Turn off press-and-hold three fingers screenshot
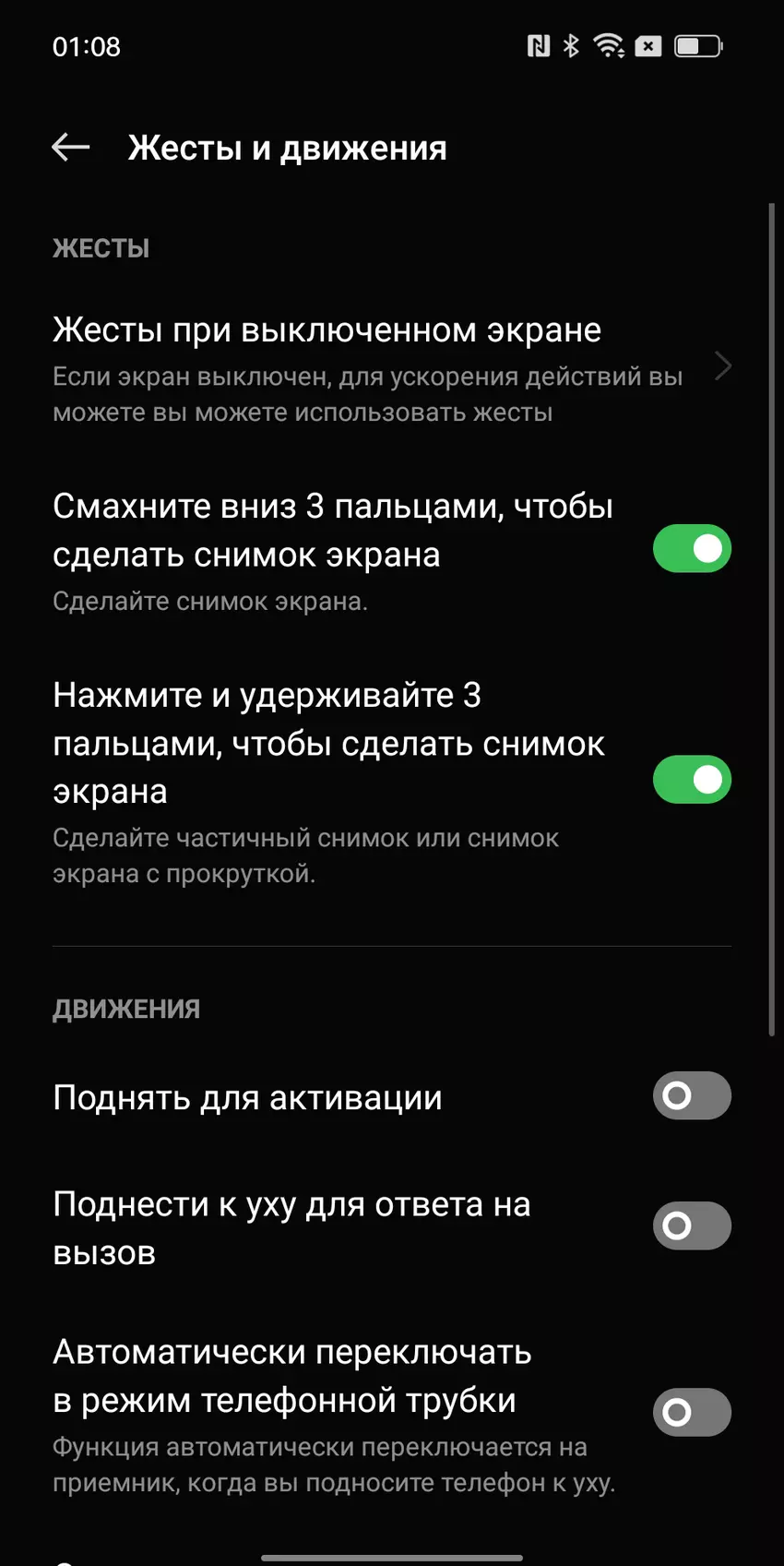 coord(692,780)
